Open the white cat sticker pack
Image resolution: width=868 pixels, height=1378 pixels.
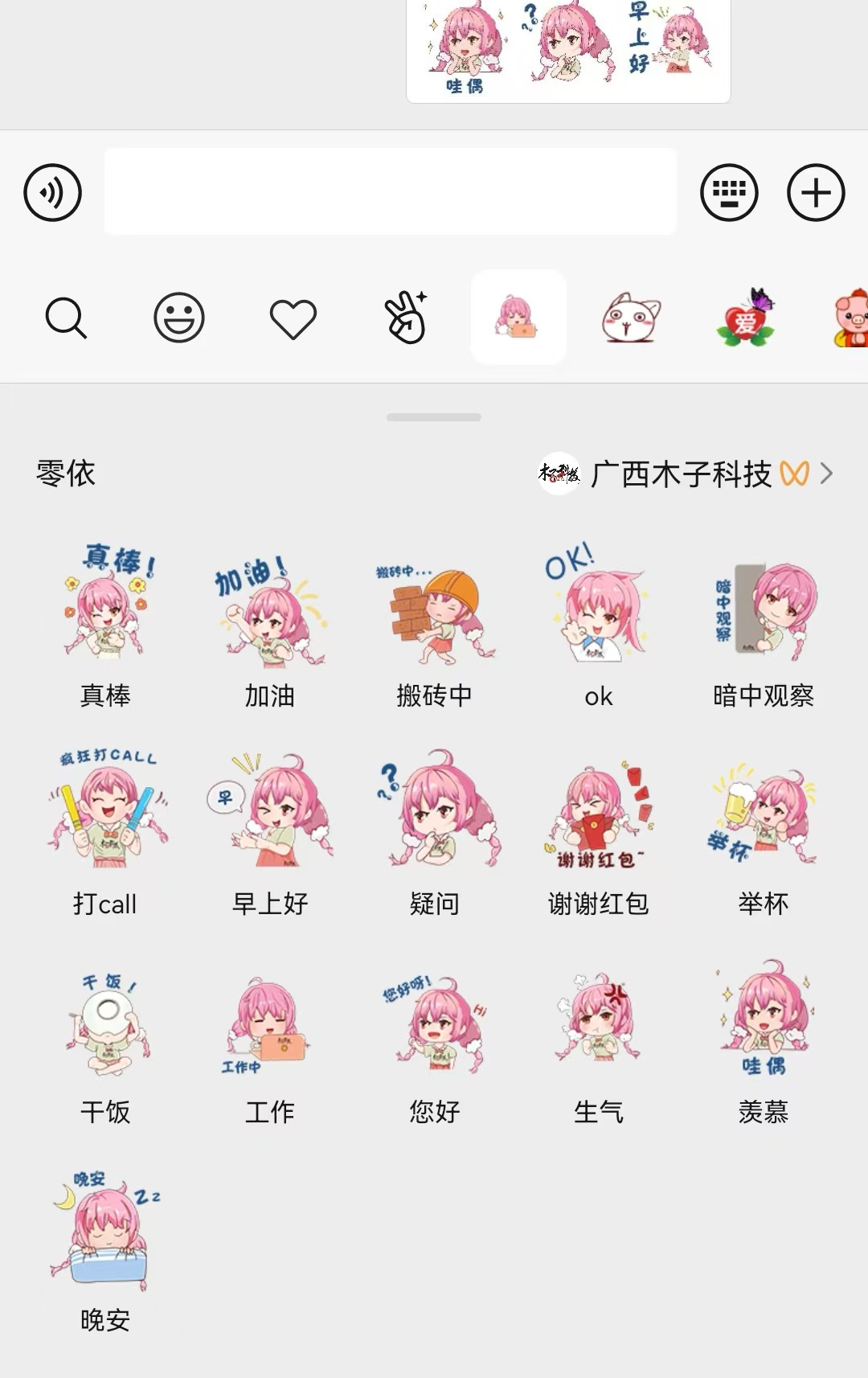(632, 318)
